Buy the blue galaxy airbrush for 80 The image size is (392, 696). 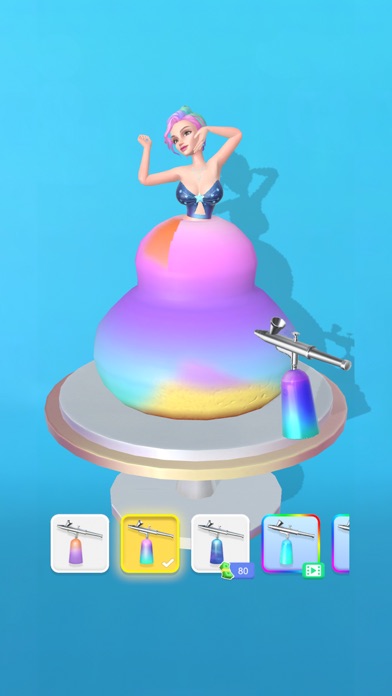(x=221, y=543)
